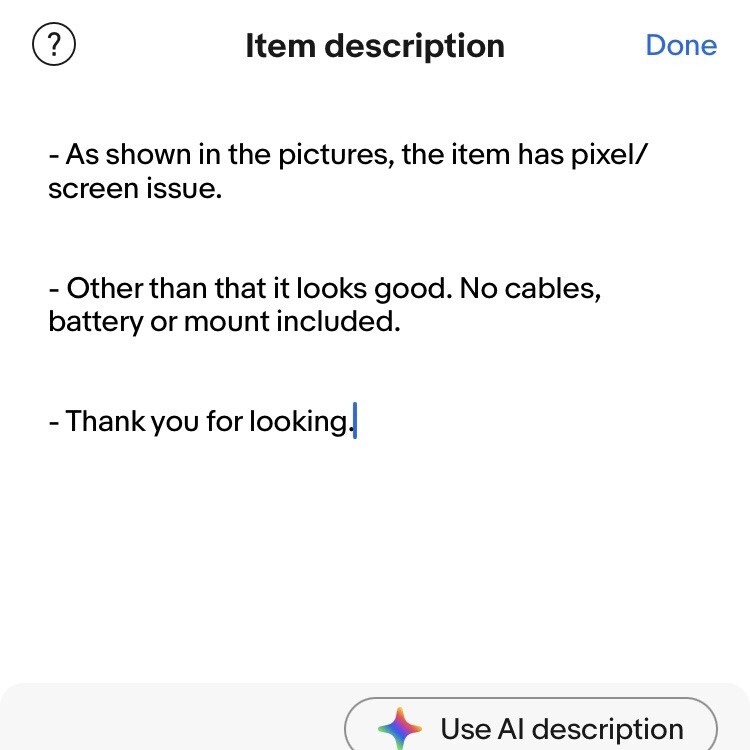Viewport: 750px width, 750px height.
Task: Tap Done to save the description
Action: tap(681, 45)
